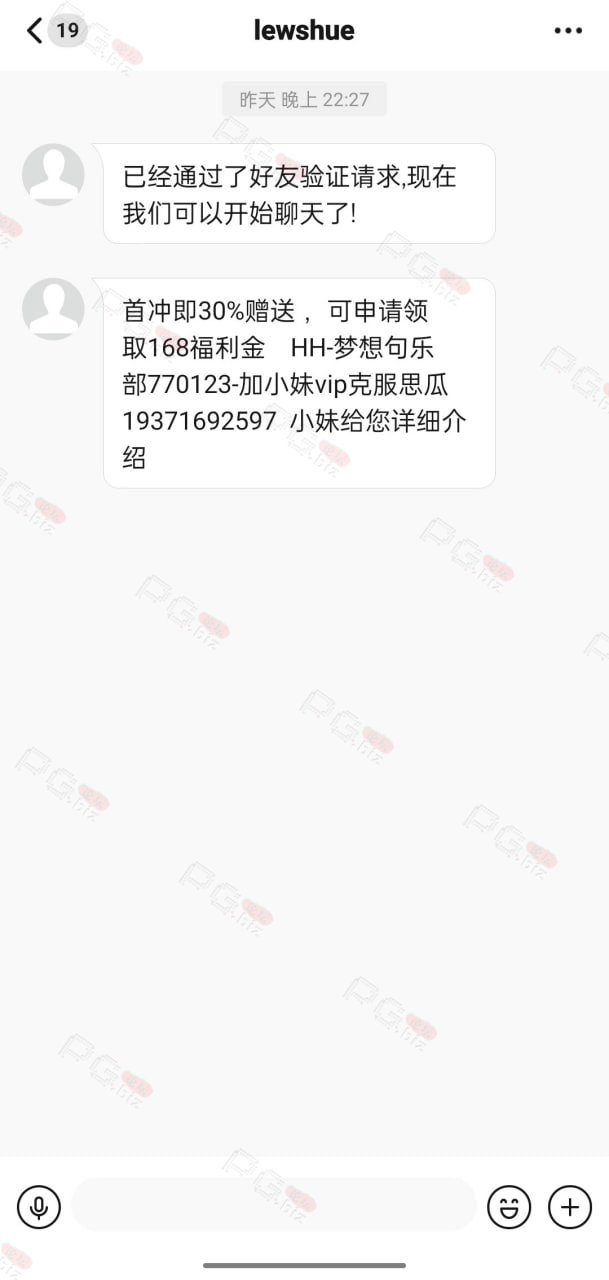The width and height of the screenshot is (609, 1280).
Task: Open the three-dot chat options menu
Action: pos(568,31)
